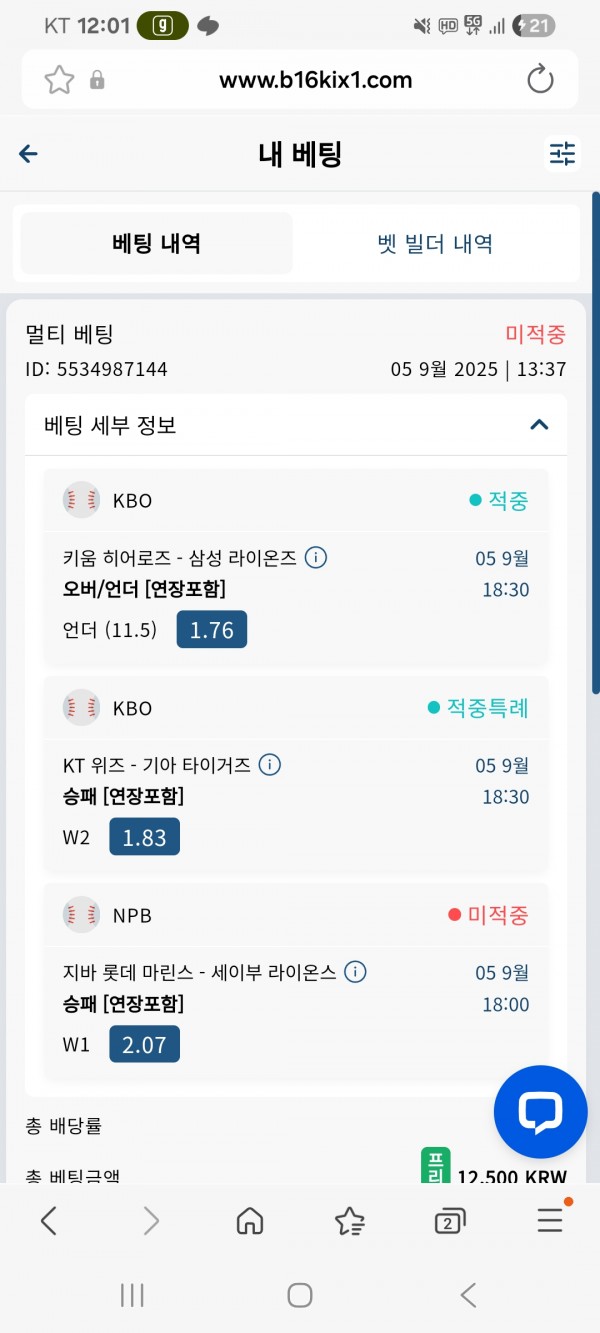600x1333 pixels.
Task: Go back using the arrow beside 내 베팅
Action: (x=28, y=153)
